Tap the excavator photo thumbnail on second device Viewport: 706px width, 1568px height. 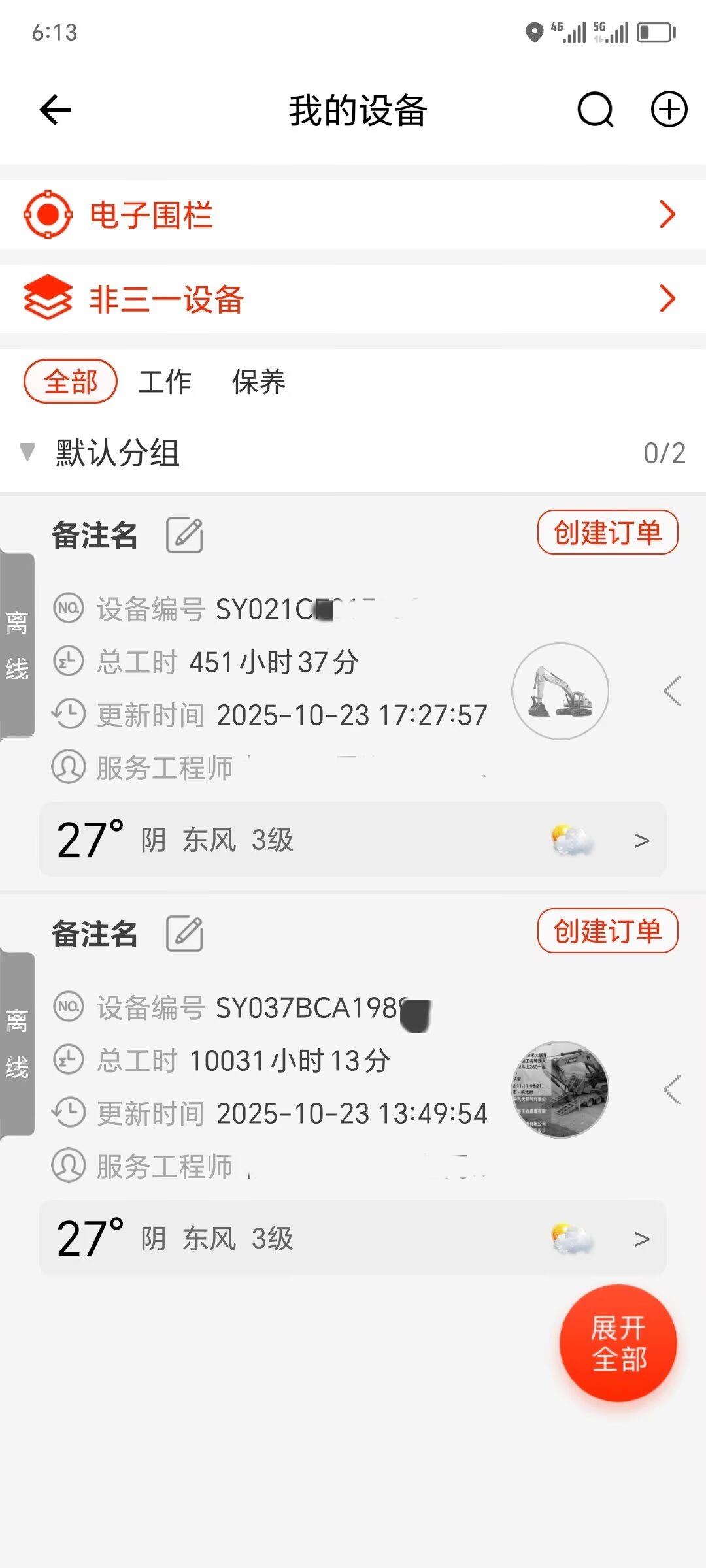tap(562, 1088)
